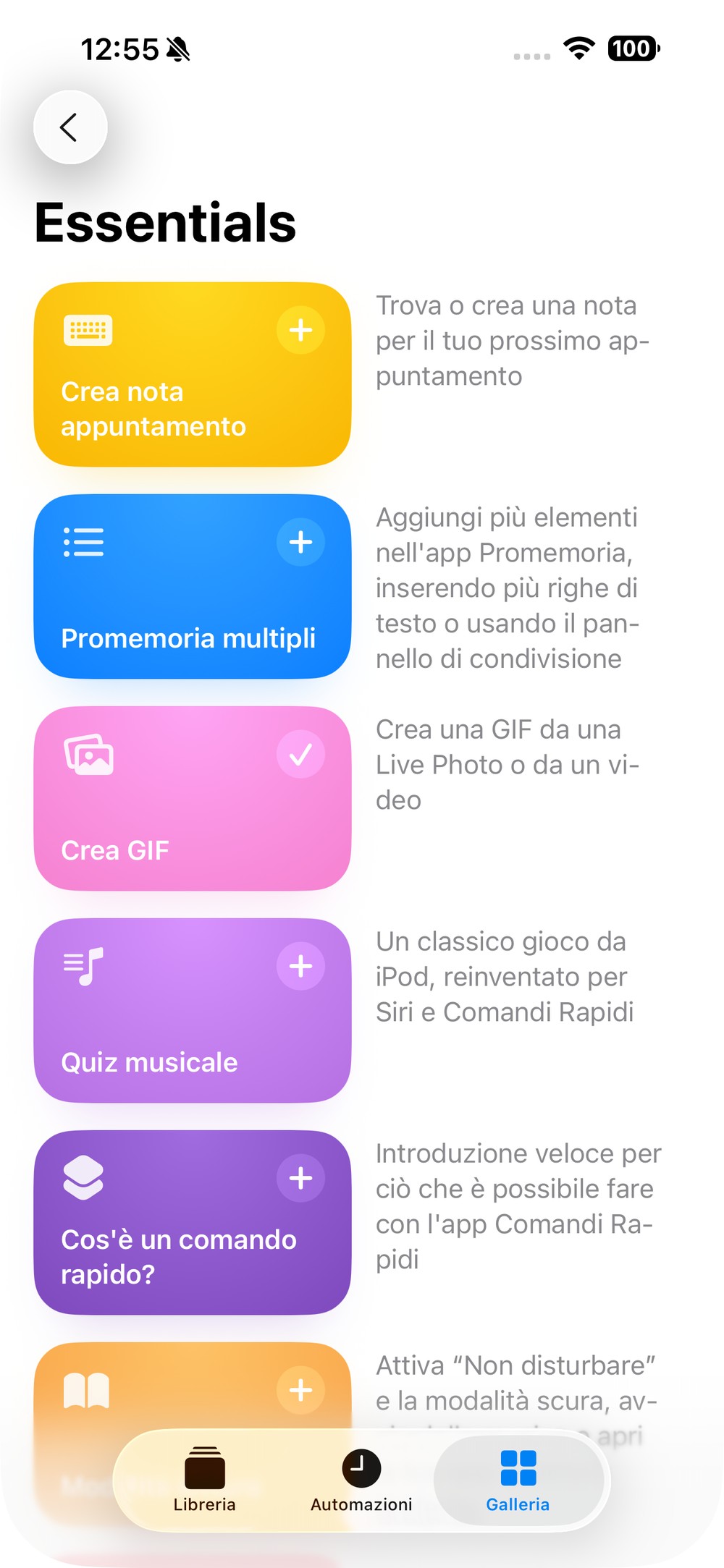Tap the checkmark on Crea GIF
The image size is (724, 1568).
(300, 755)
